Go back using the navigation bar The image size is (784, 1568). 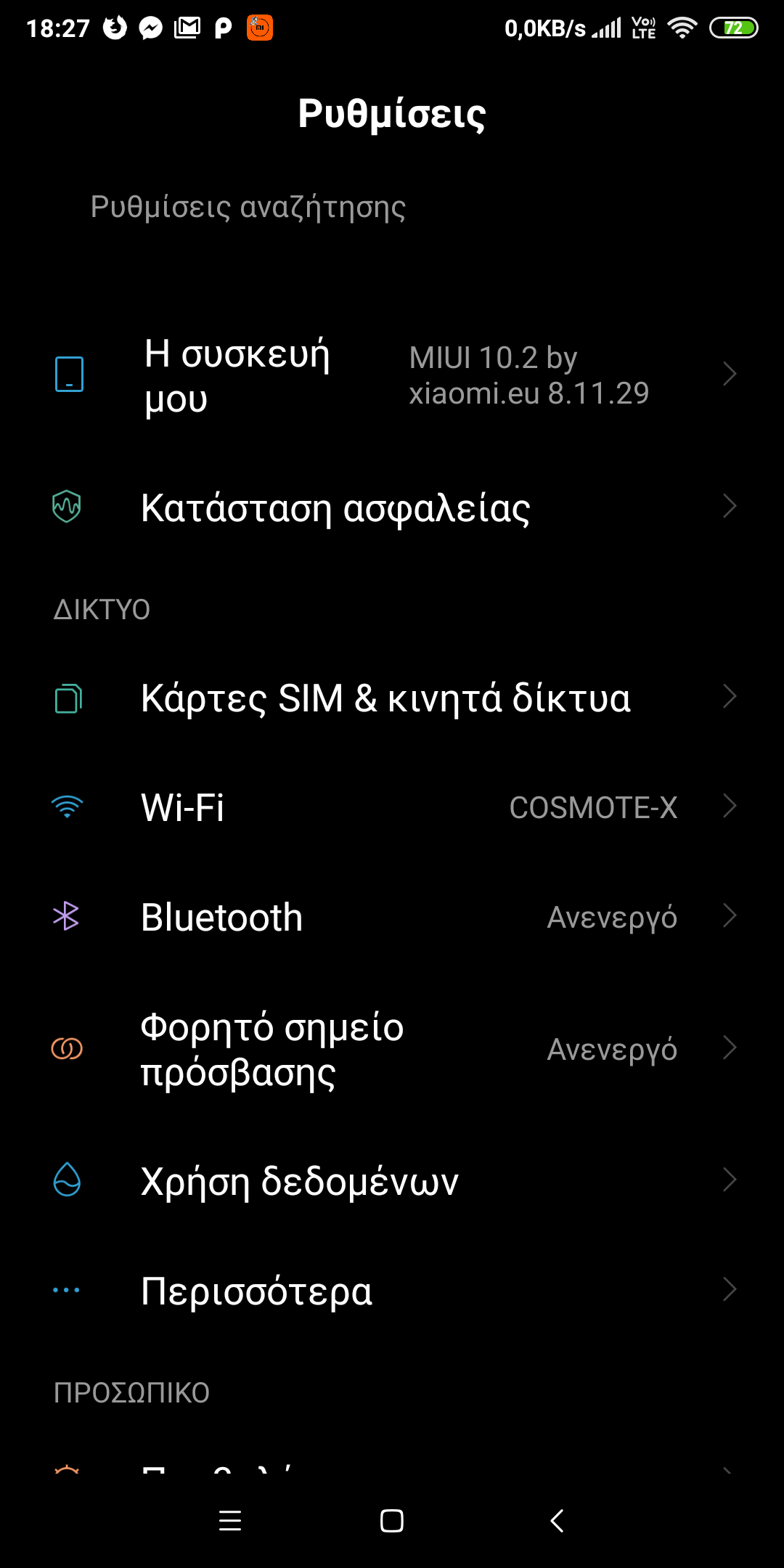[x=557, y=1521]
